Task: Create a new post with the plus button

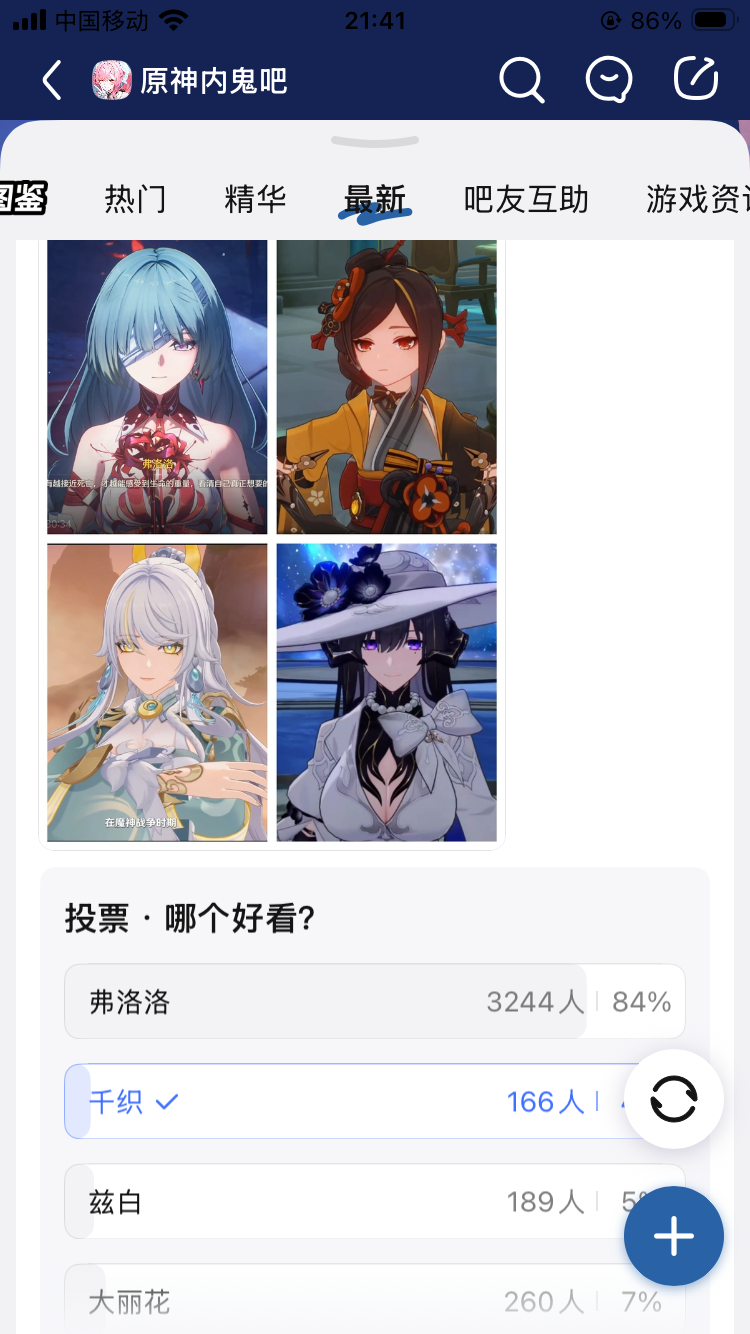Action: 673,1236
